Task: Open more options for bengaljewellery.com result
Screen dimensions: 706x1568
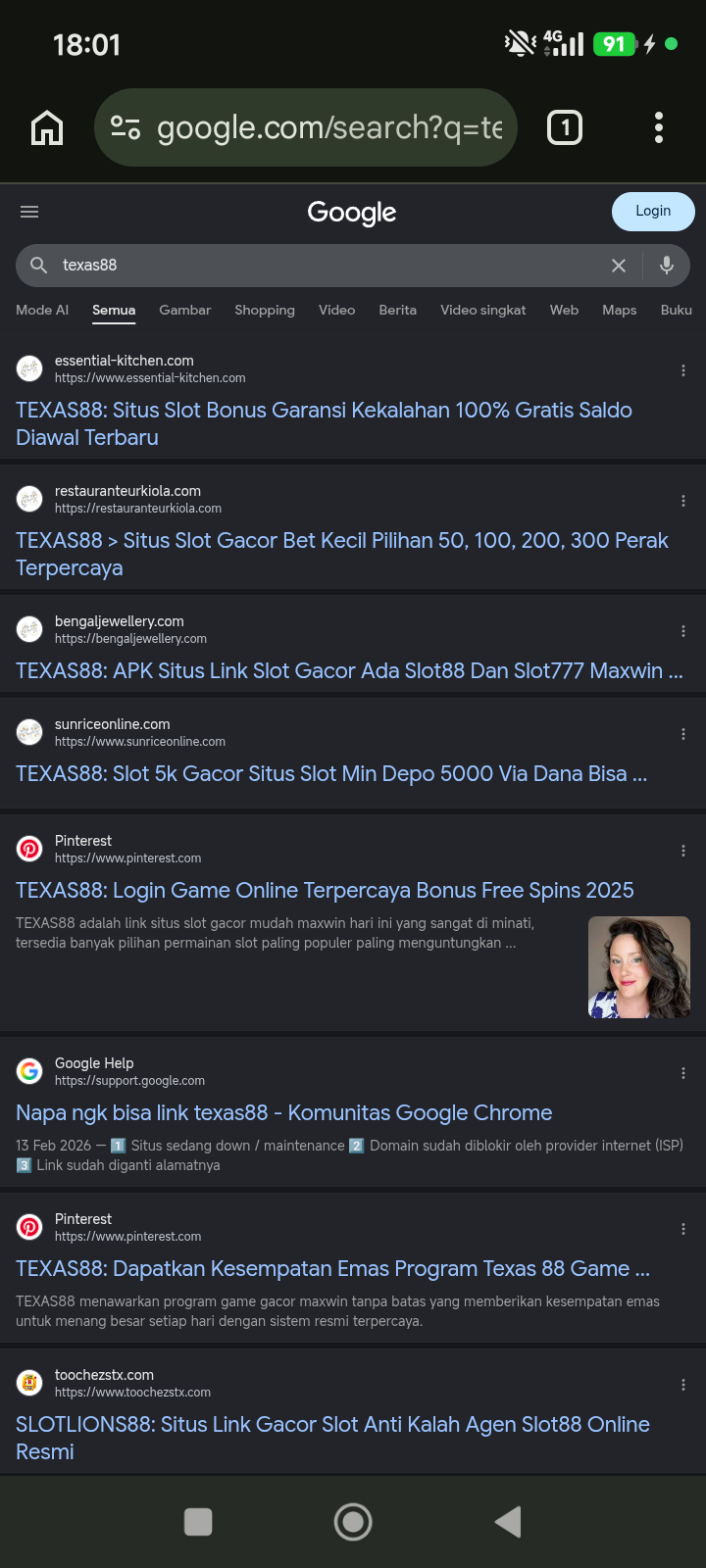Action: [x=683, y=631]
